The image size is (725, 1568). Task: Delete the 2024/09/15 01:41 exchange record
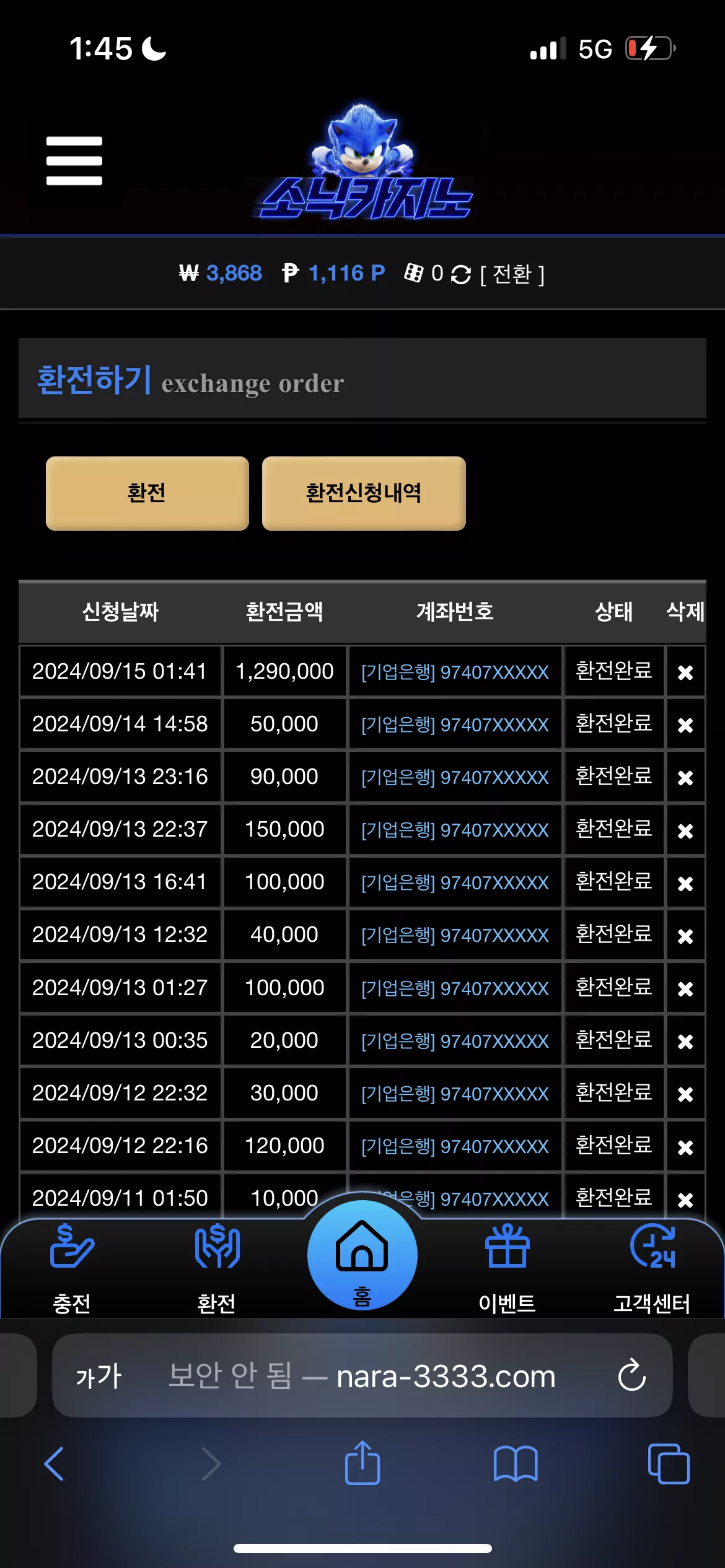[685, 672]
